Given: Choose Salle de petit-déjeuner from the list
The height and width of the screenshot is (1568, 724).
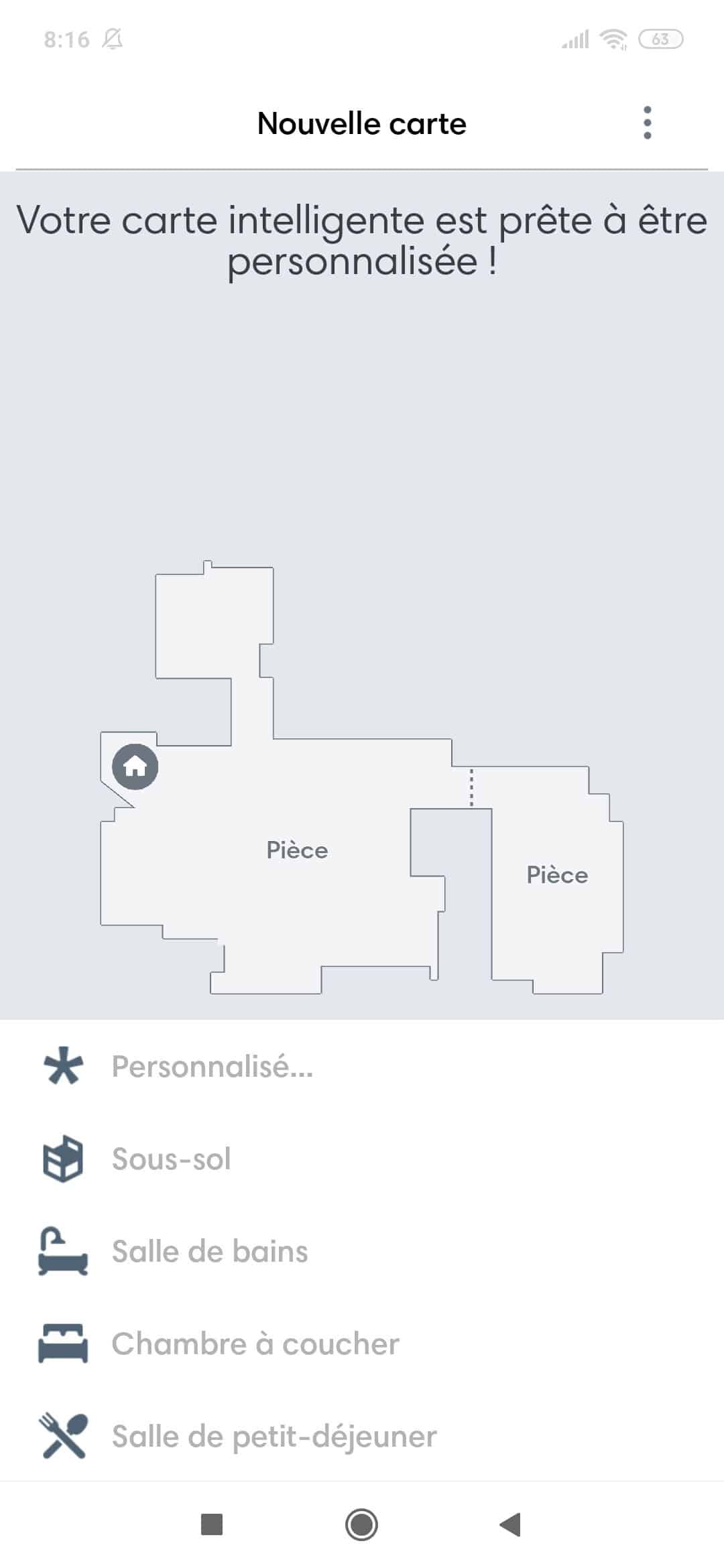Looking at the screenshot, I should pyautogui.click(x=274, y=1437).
